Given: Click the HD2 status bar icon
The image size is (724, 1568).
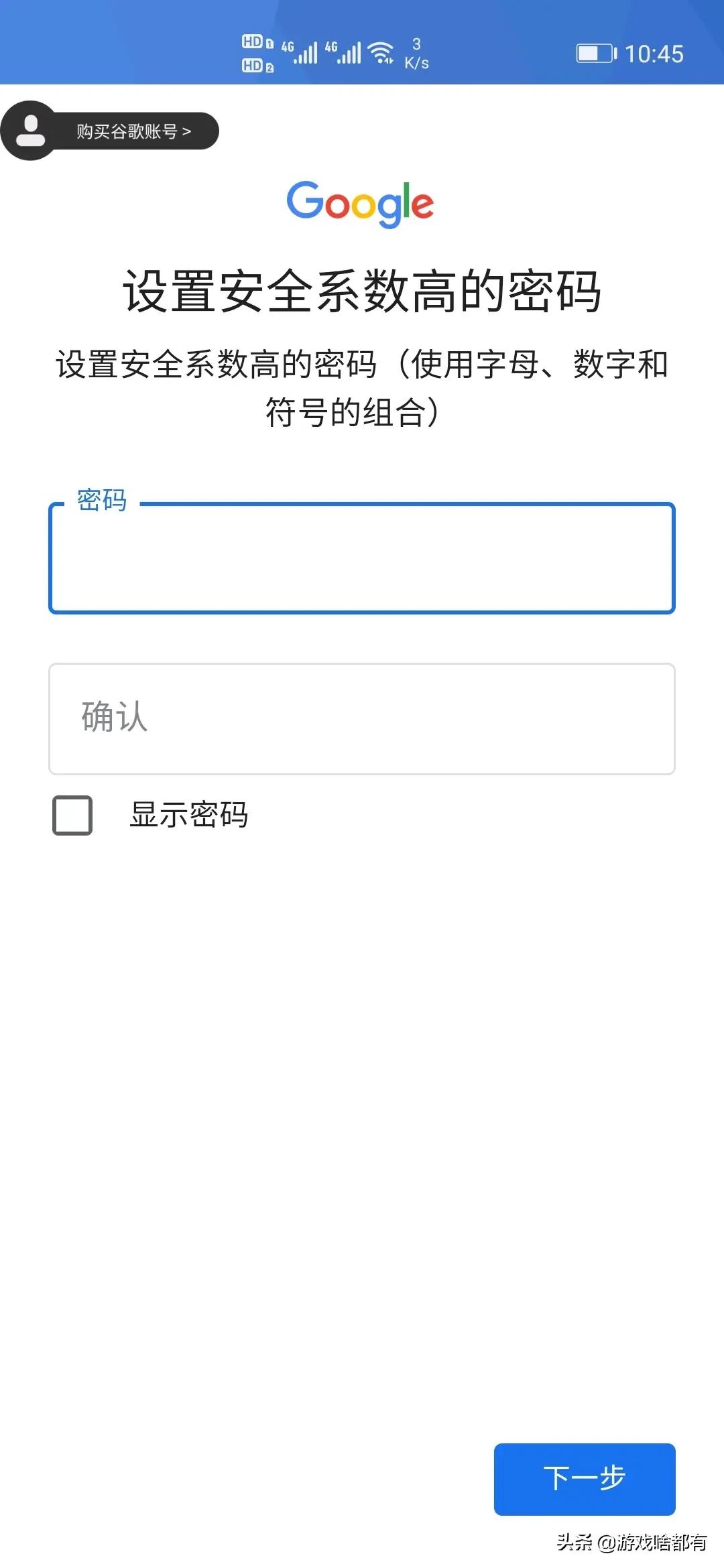Looking at the screenshot, I should point(257,66).
